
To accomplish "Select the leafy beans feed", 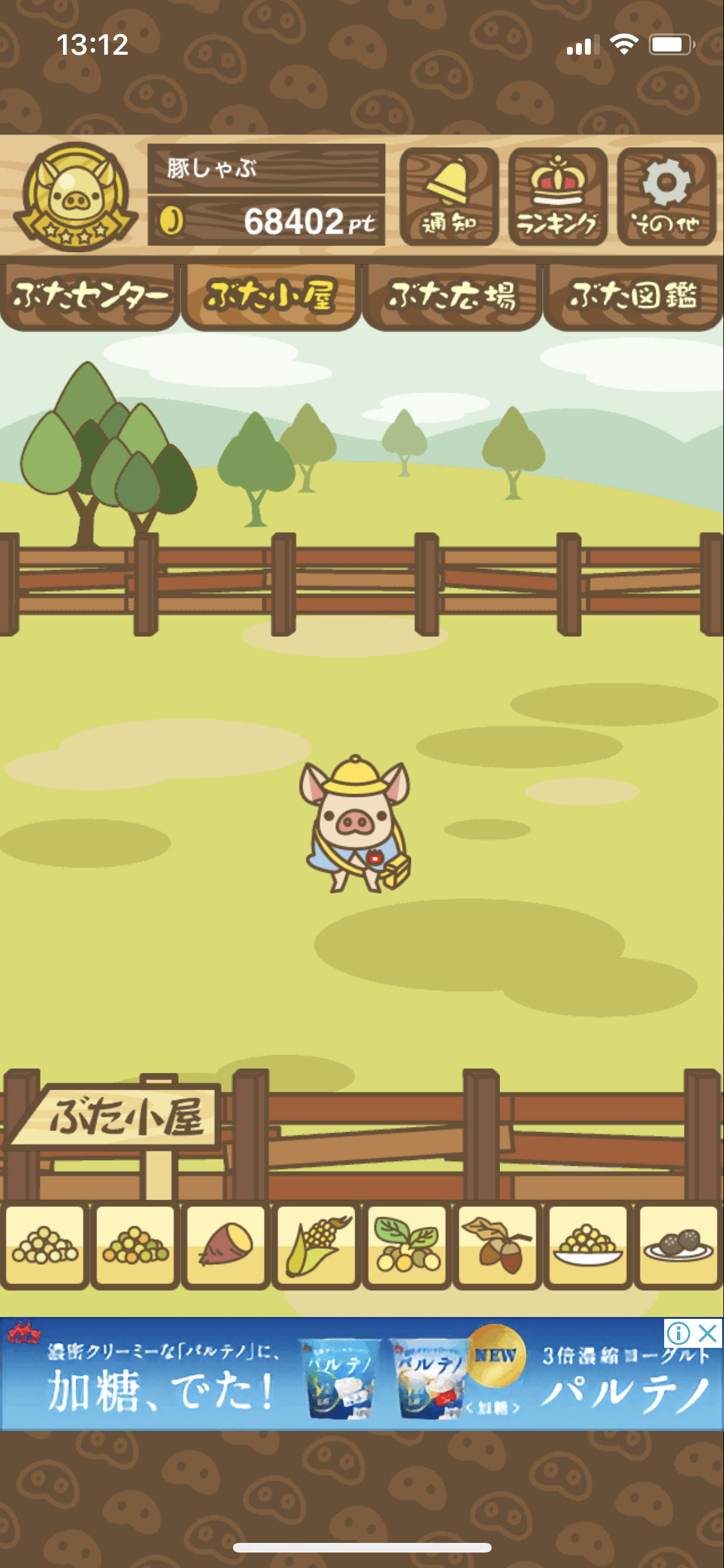I will [407, 1245].
